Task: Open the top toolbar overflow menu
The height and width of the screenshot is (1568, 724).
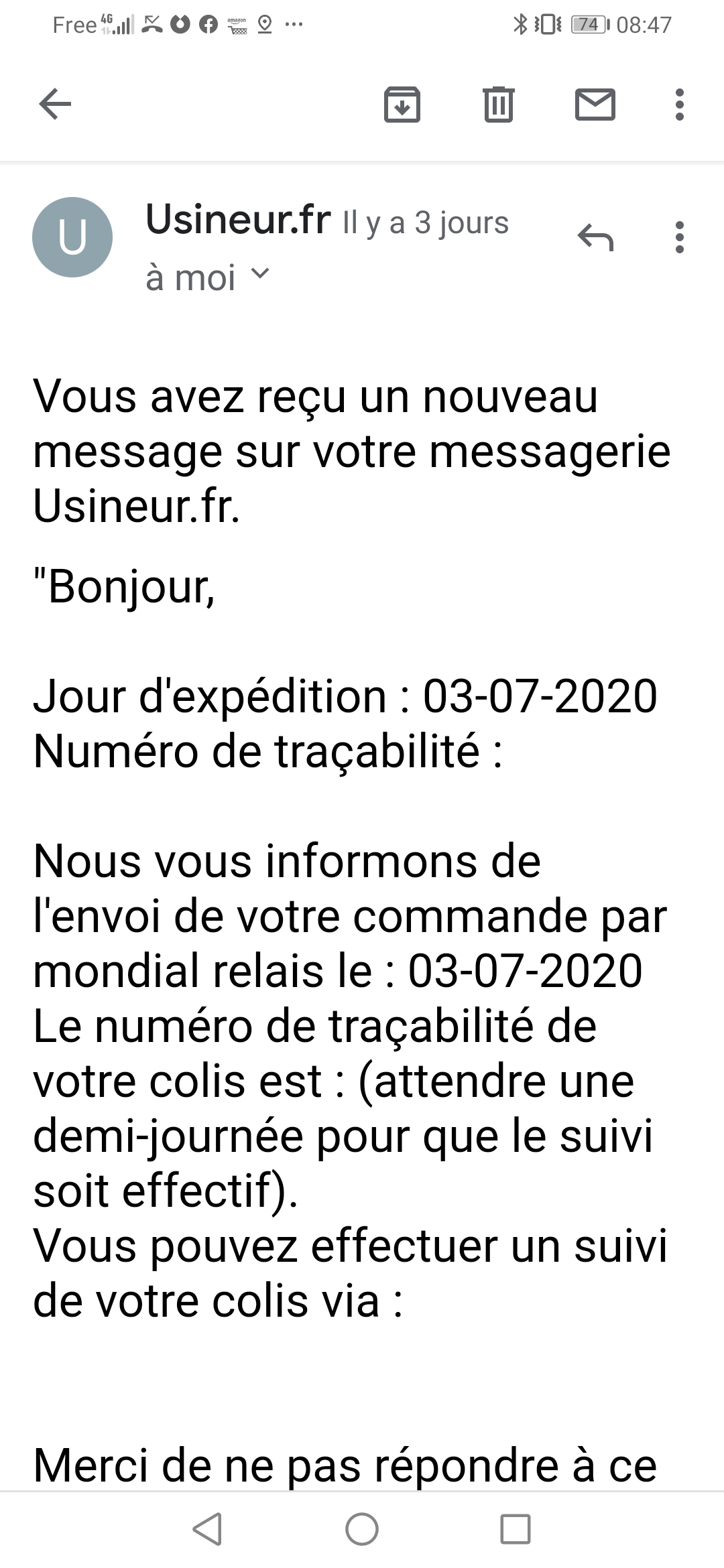Action: [x=680, y=105]
